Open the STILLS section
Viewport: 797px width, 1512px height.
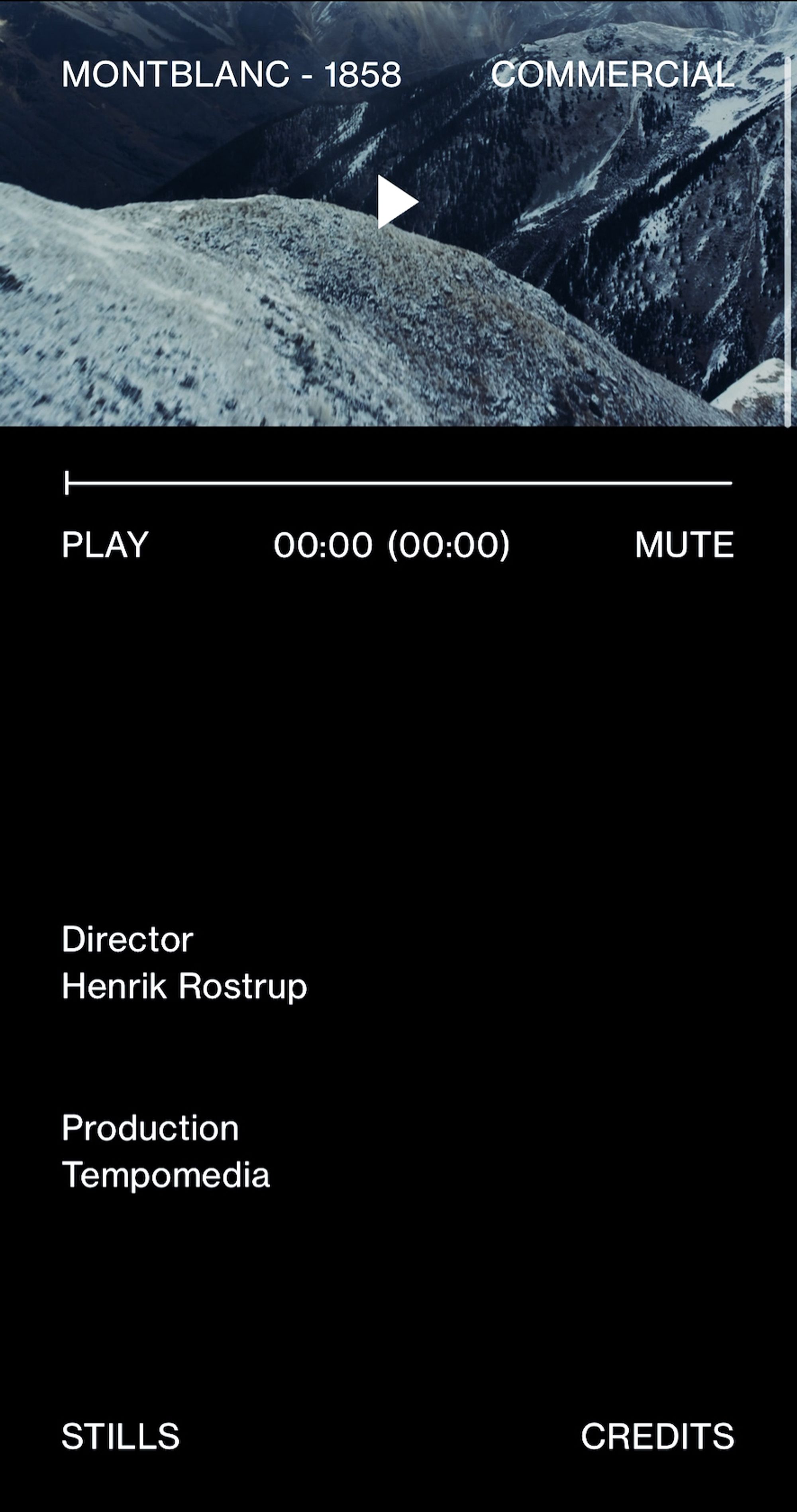pyautogui.click(x=120, y=1436)
